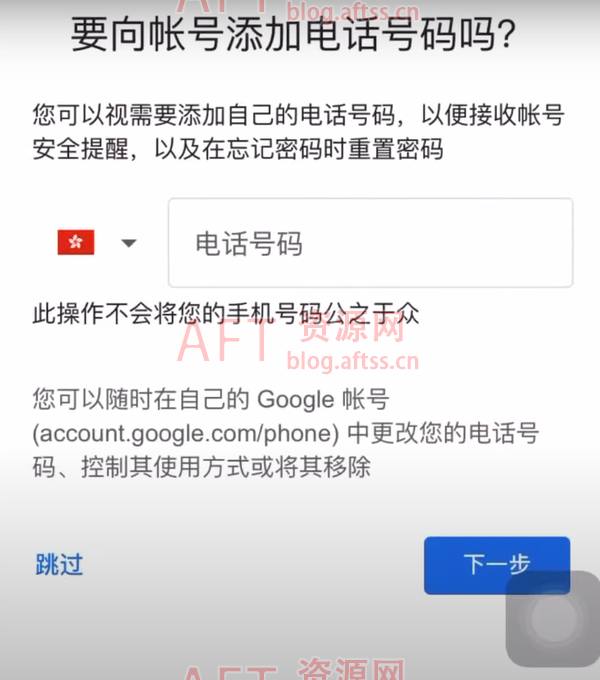Continue with the 下一步 button
The image size is (600, 680).
point(496,565)
